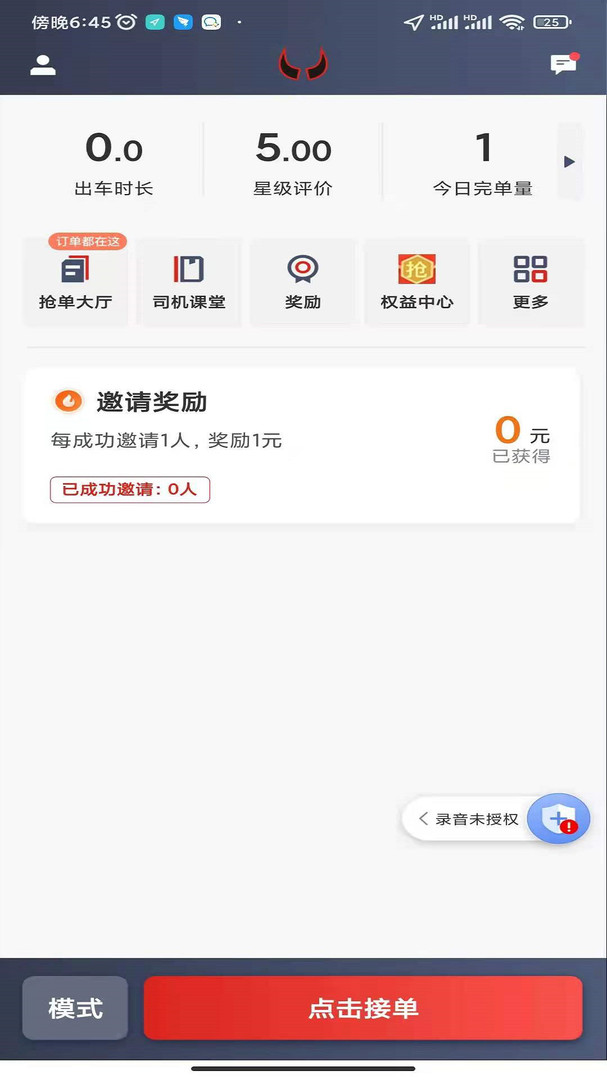Tap the 录音未授权 recording permission notice
607x1080 pixels.
[470, 819]
